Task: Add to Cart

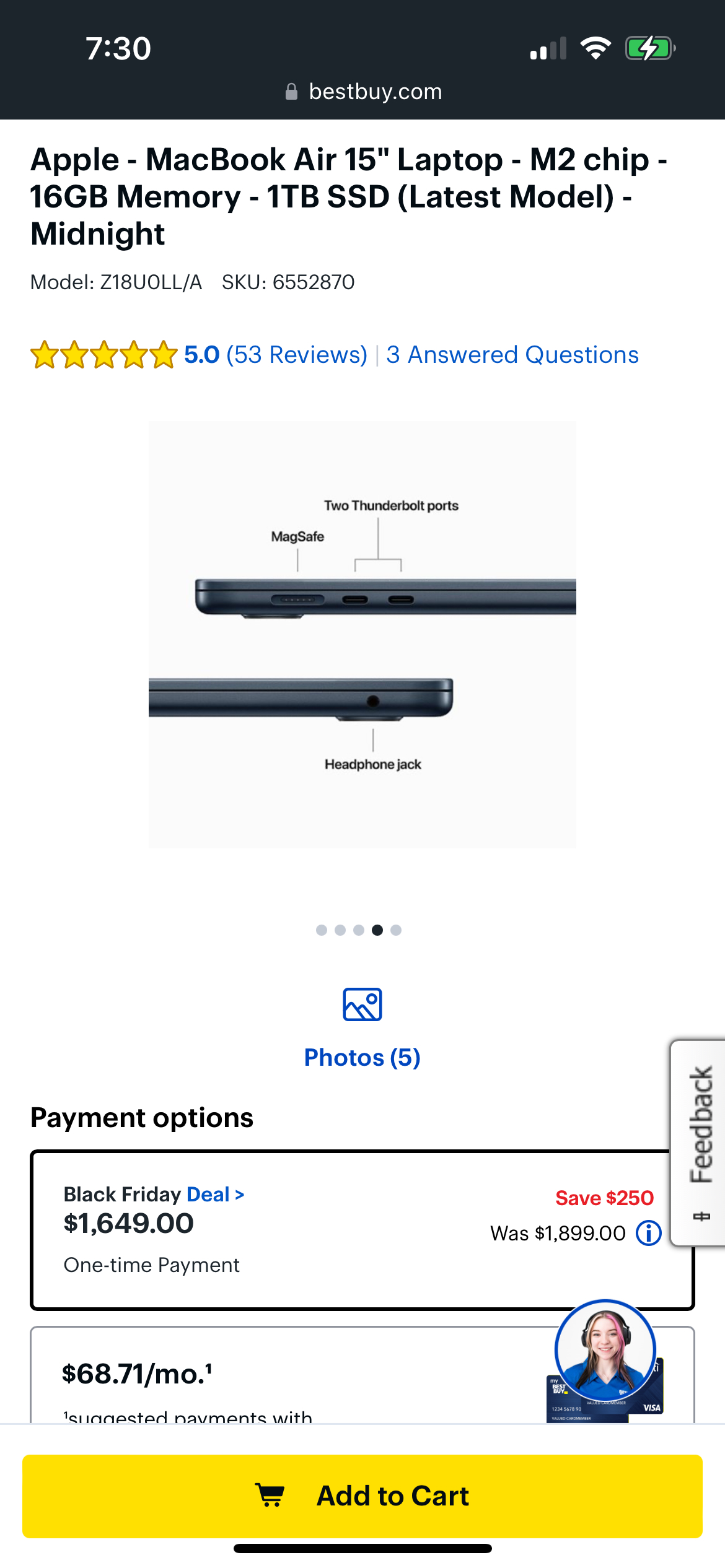Action: coord(362,1496)
